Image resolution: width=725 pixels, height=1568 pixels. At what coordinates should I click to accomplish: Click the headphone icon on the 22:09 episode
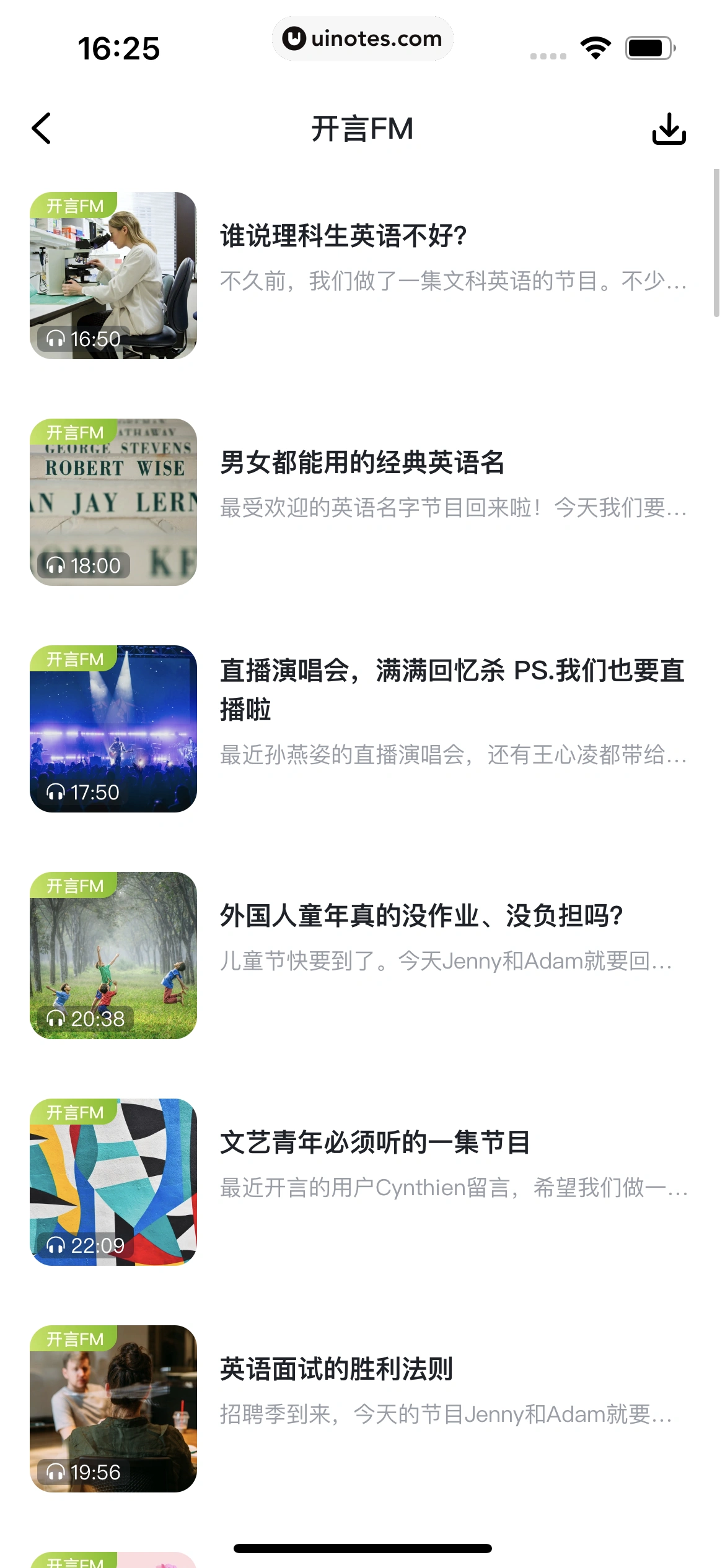coord(57,1245)
